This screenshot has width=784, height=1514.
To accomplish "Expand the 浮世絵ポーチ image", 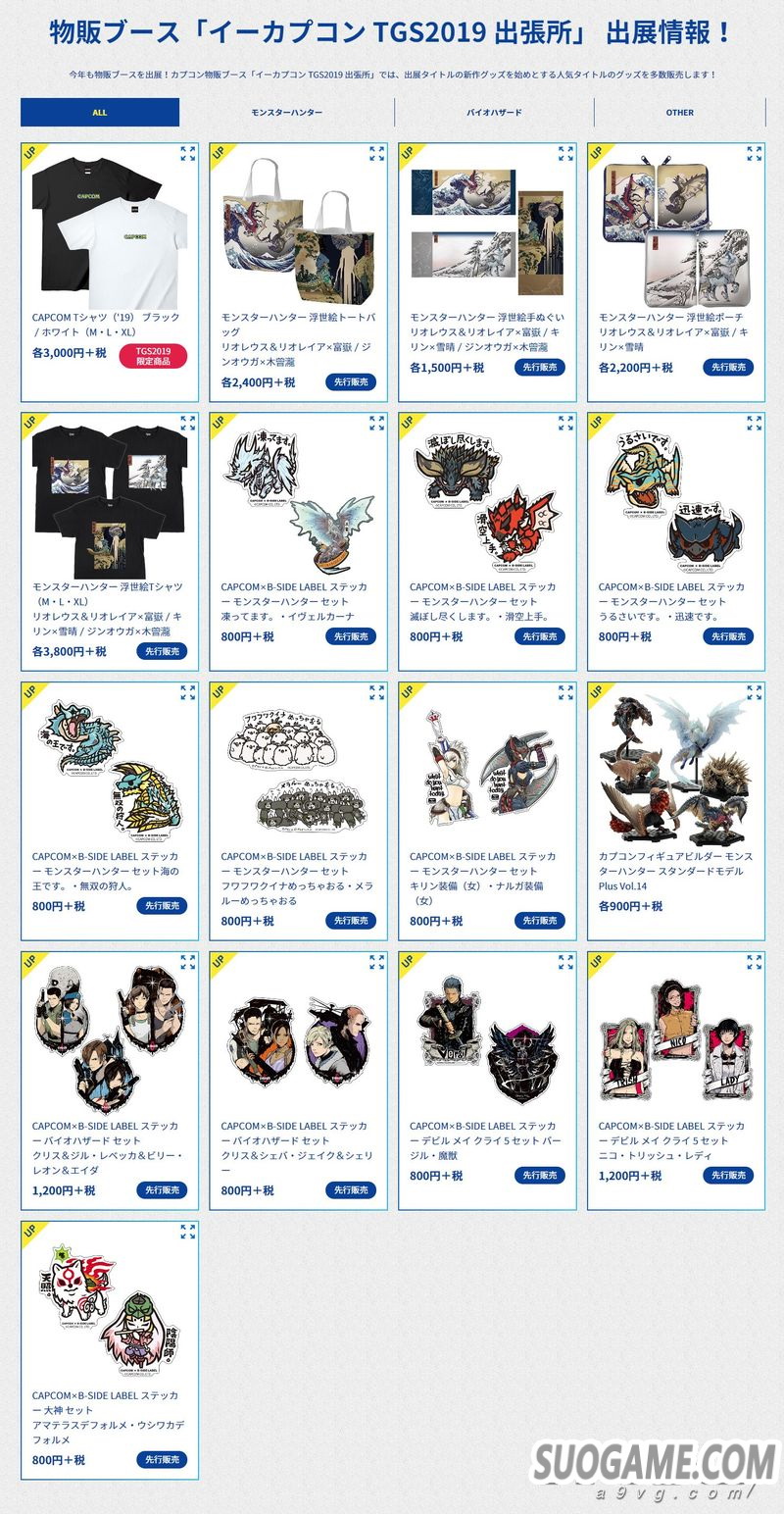I will point(754,154).
